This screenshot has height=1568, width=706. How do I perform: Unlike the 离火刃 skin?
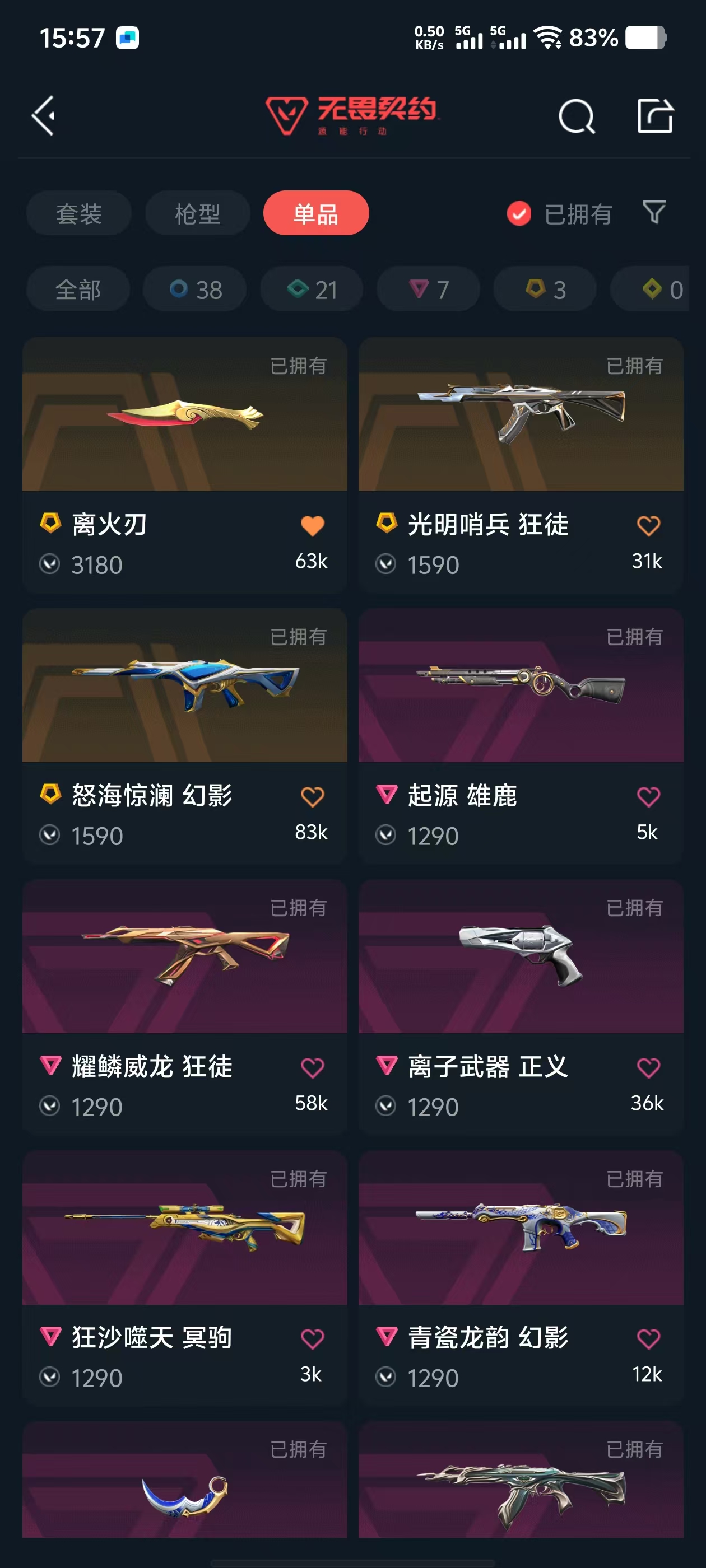313,525
